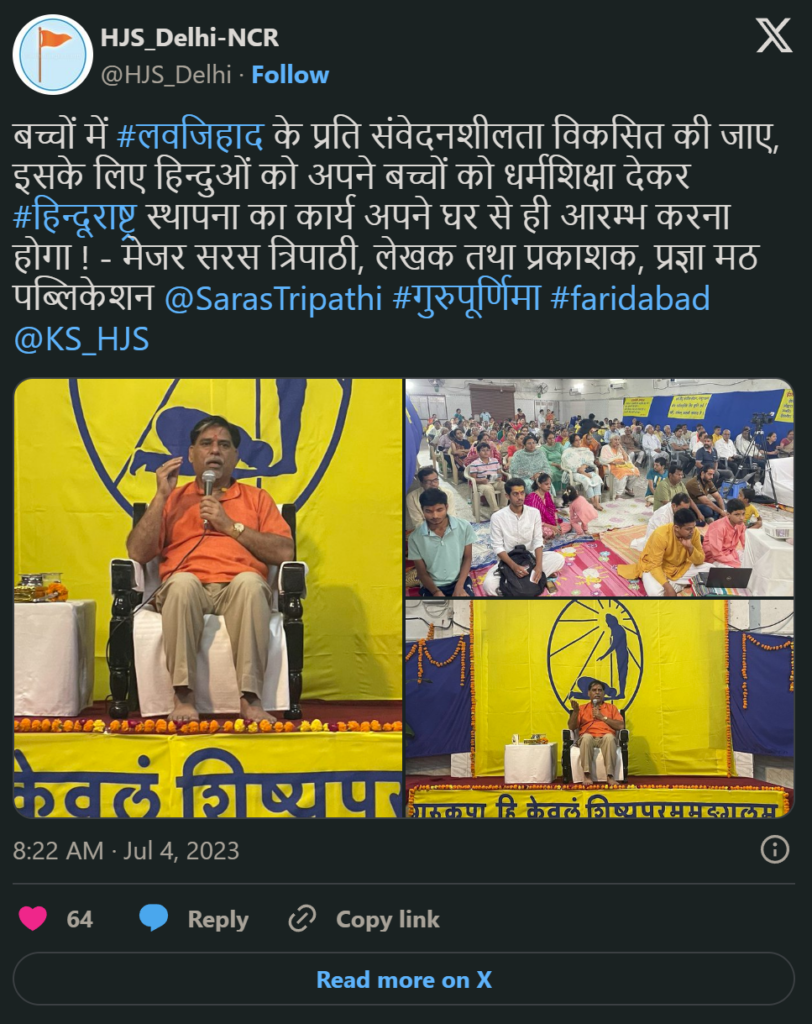The image size is (812, 1024).
Task: Like this tweet with heart
Action: point(33,919)
